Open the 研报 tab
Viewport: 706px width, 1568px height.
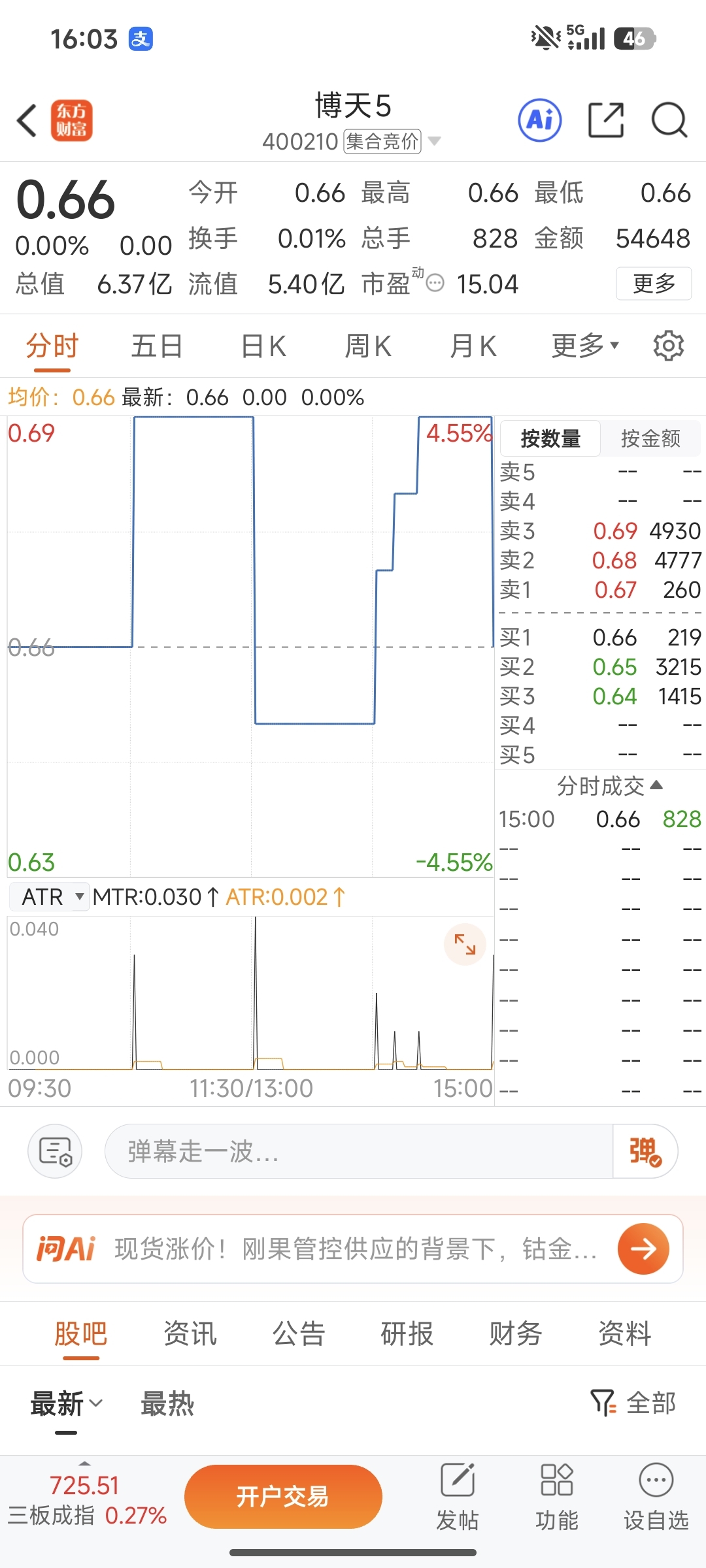point(407,1333)
